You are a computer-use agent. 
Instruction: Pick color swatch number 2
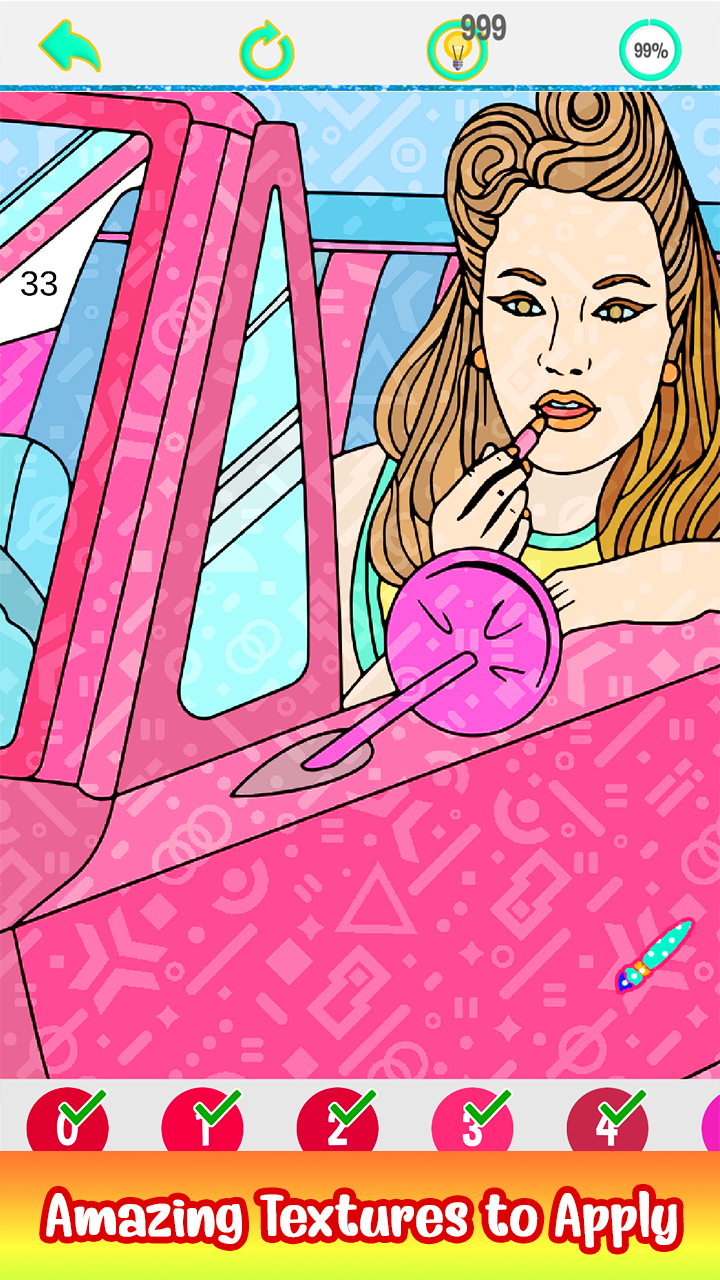click(x=338, y=1127)
